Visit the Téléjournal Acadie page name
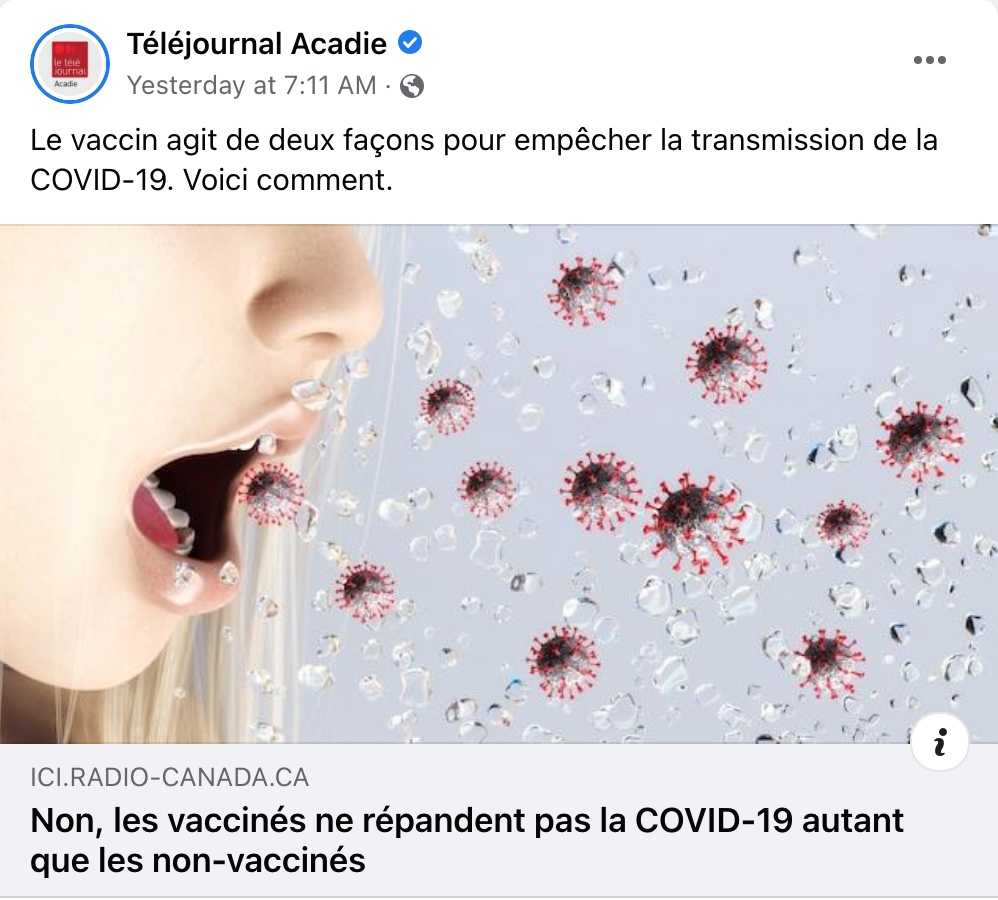The image size is (998, 900). click(x=257, y=43)
